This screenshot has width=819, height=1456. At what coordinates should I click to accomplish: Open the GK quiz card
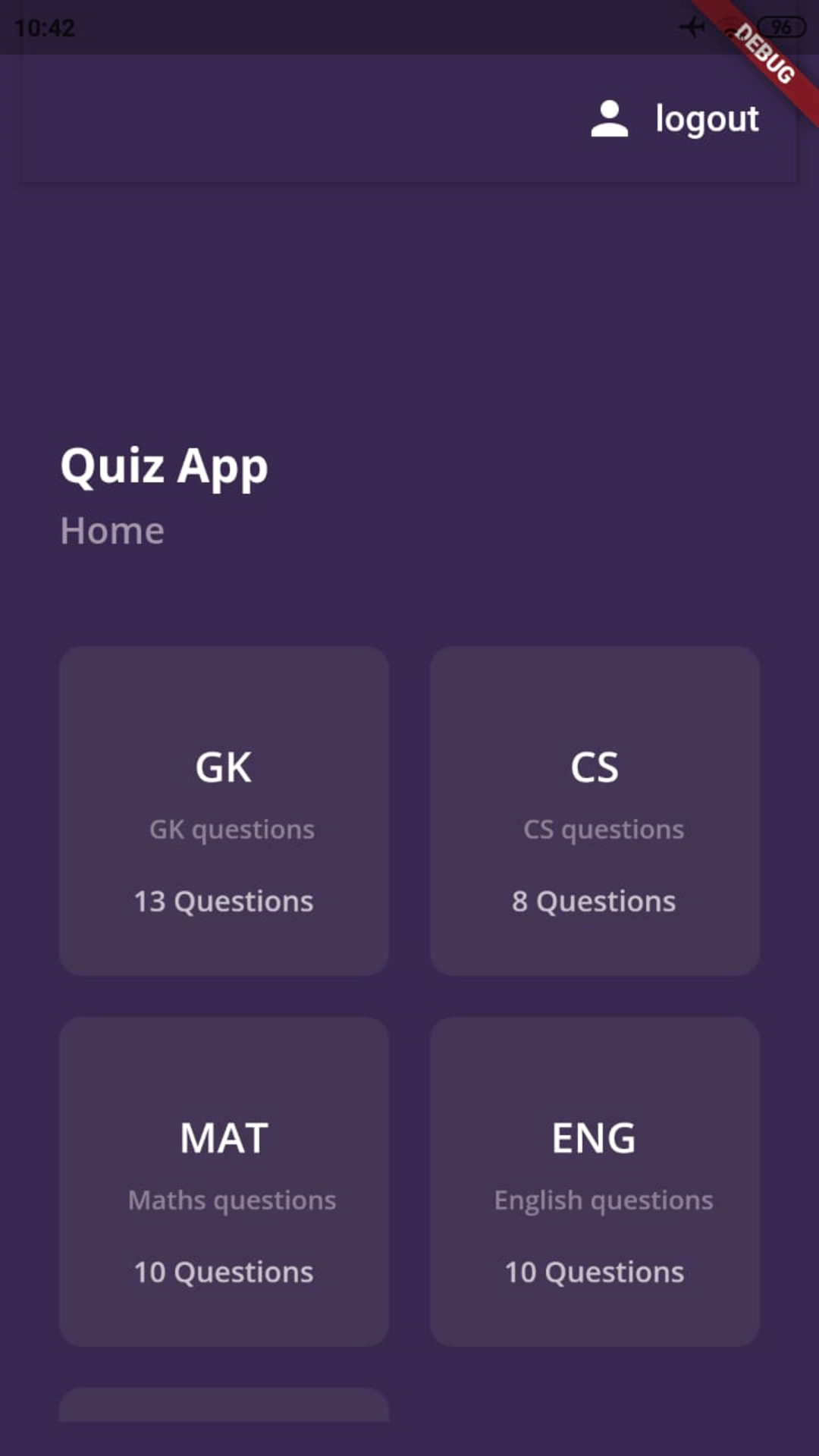click(x=224, y=811)
